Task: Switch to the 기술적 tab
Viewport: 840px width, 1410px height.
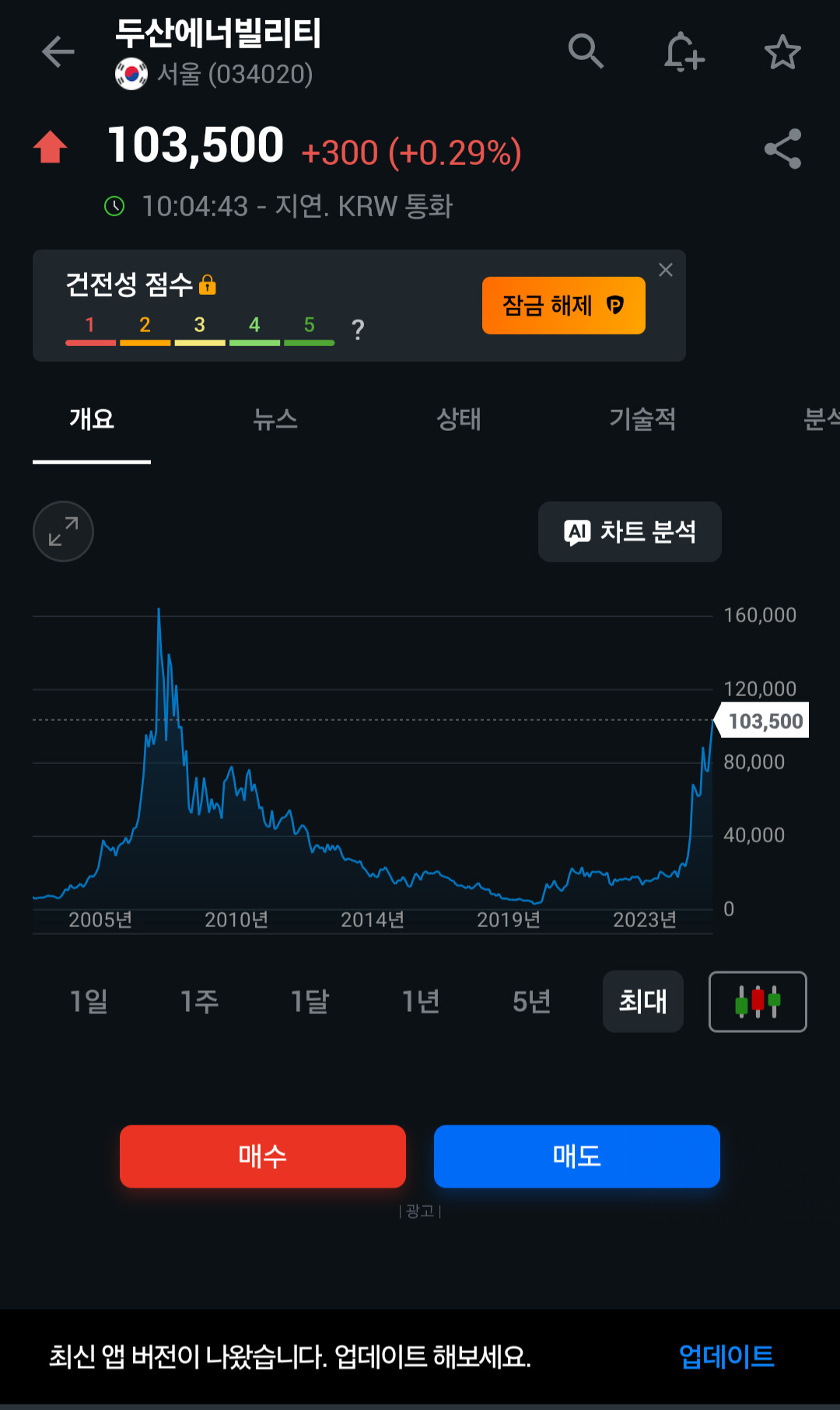Action: (x=642, y=419)
